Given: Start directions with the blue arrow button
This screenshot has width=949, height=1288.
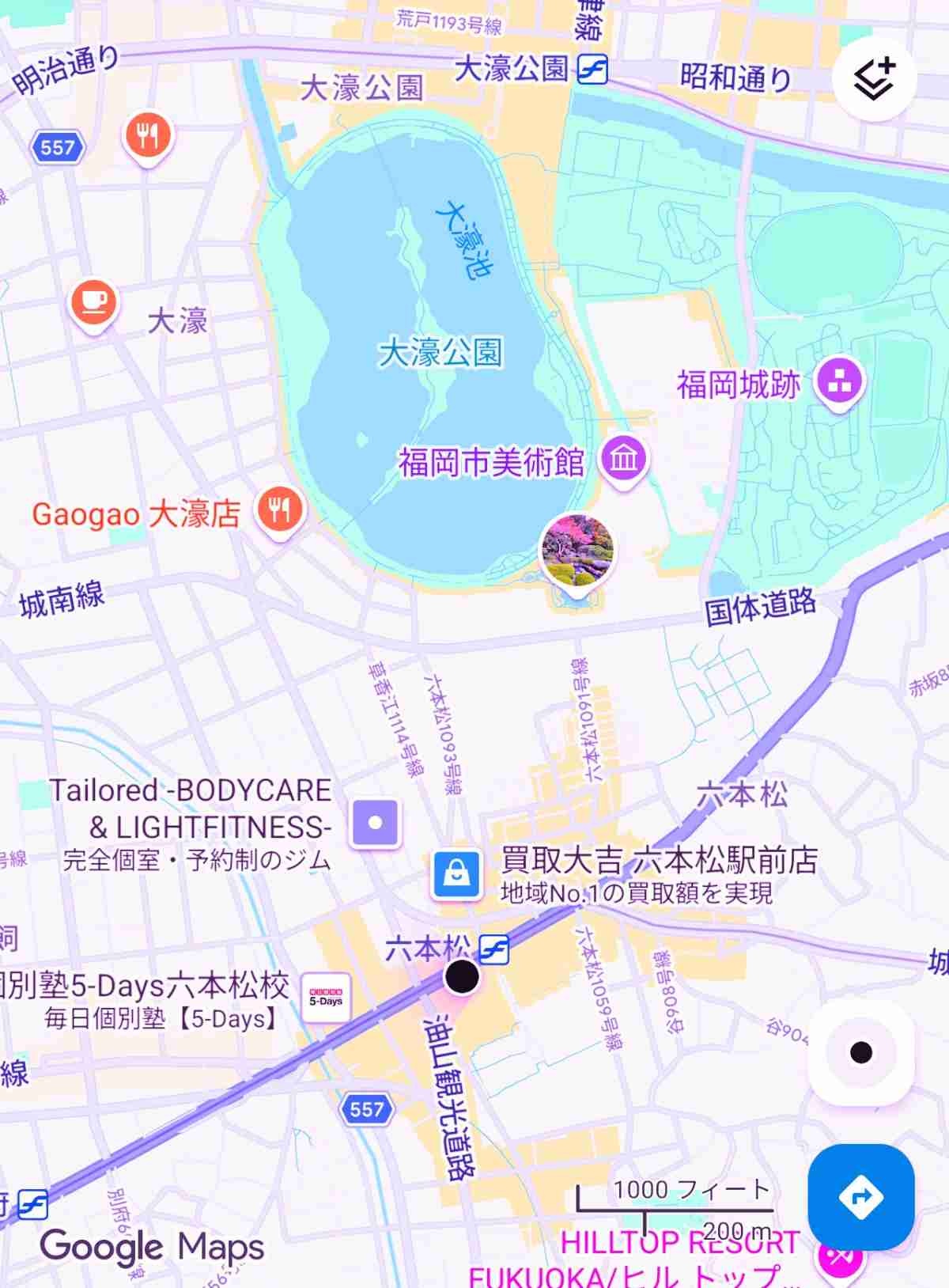Looking at the screenshot, I should pos(860,1196).
